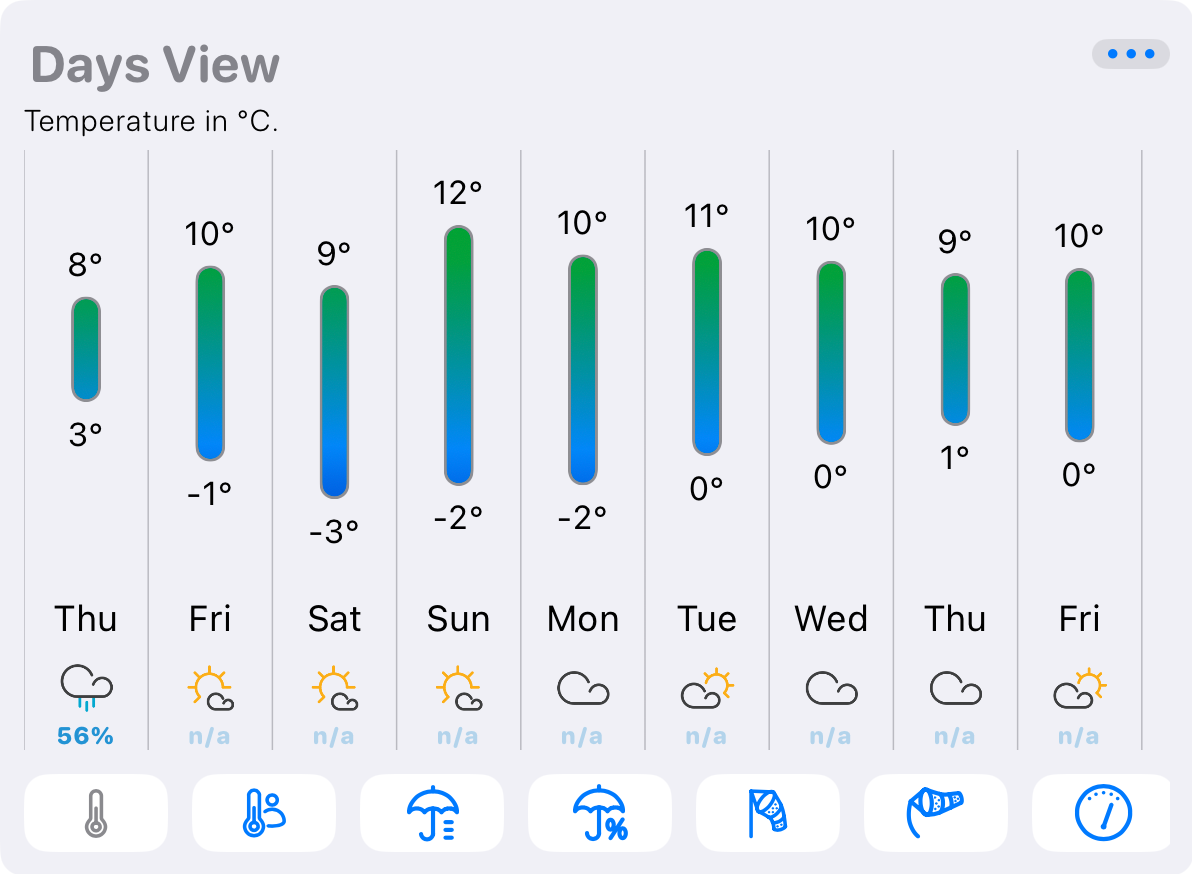Screen dimensions: 1192x874
Task: Switch to the feels-like temperature view
Action: (x=264, y=812)
